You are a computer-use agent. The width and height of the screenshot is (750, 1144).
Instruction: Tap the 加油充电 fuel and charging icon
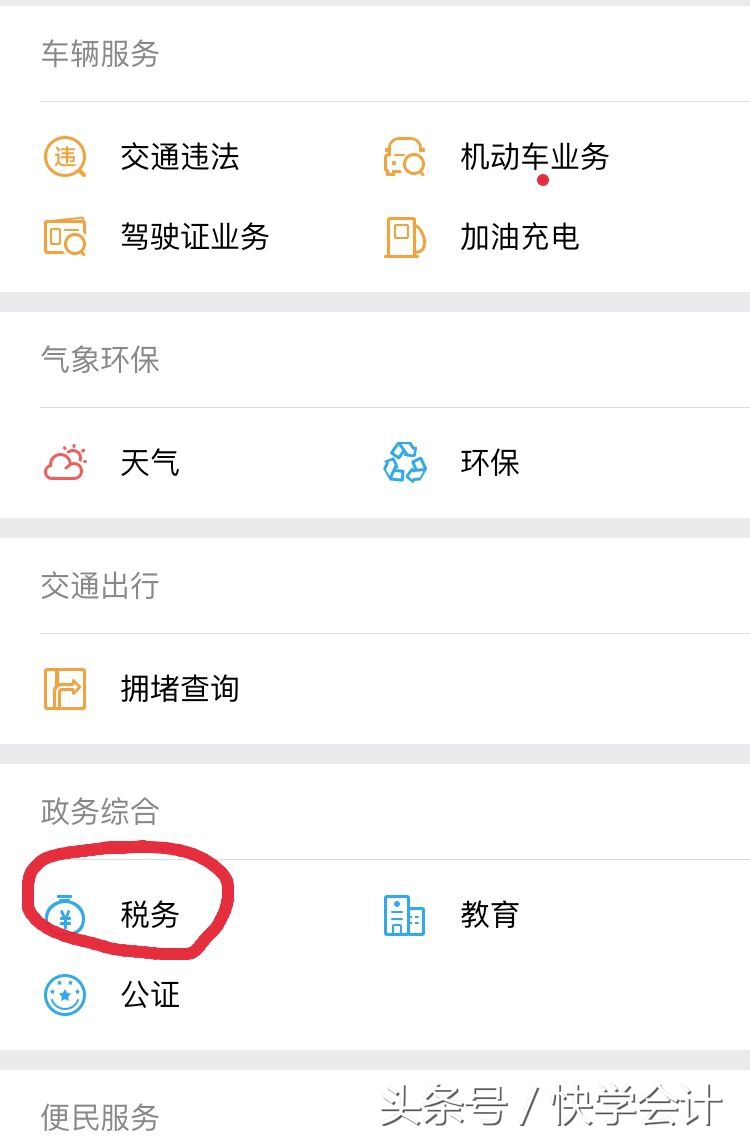point(404,238)
